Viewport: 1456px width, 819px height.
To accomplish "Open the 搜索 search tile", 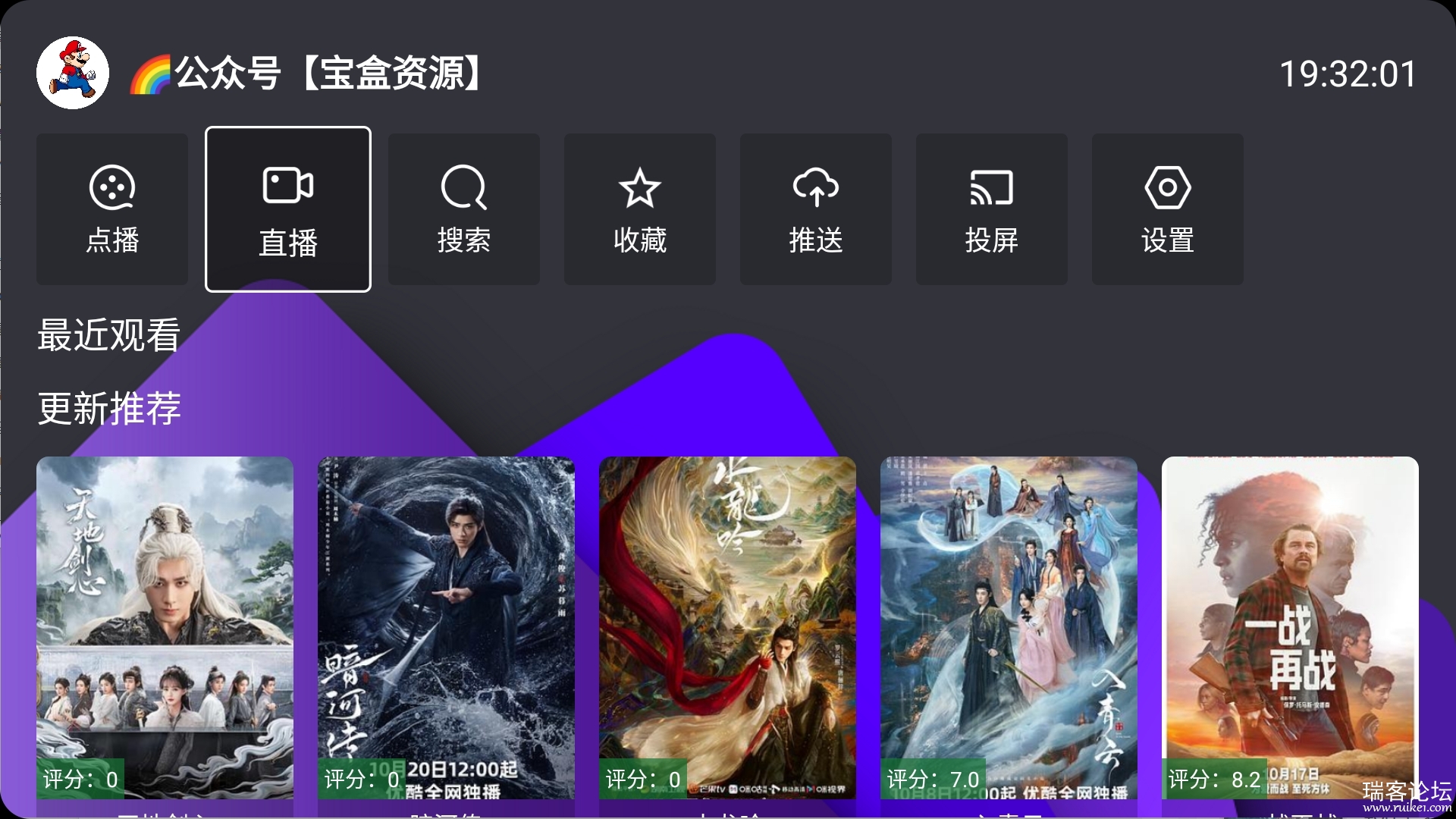I will [464, 209].
